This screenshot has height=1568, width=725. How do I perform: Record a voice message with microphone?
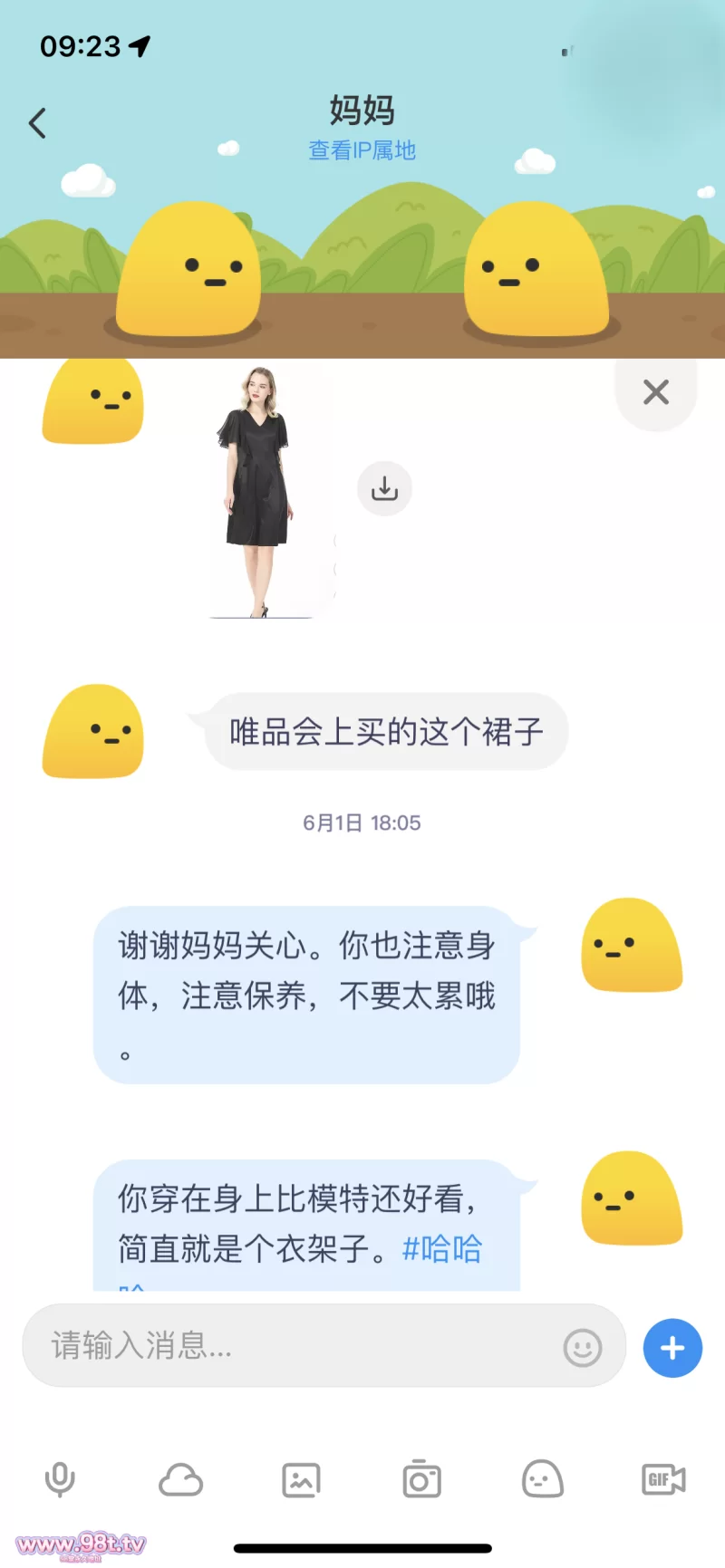click(60, 1480)
